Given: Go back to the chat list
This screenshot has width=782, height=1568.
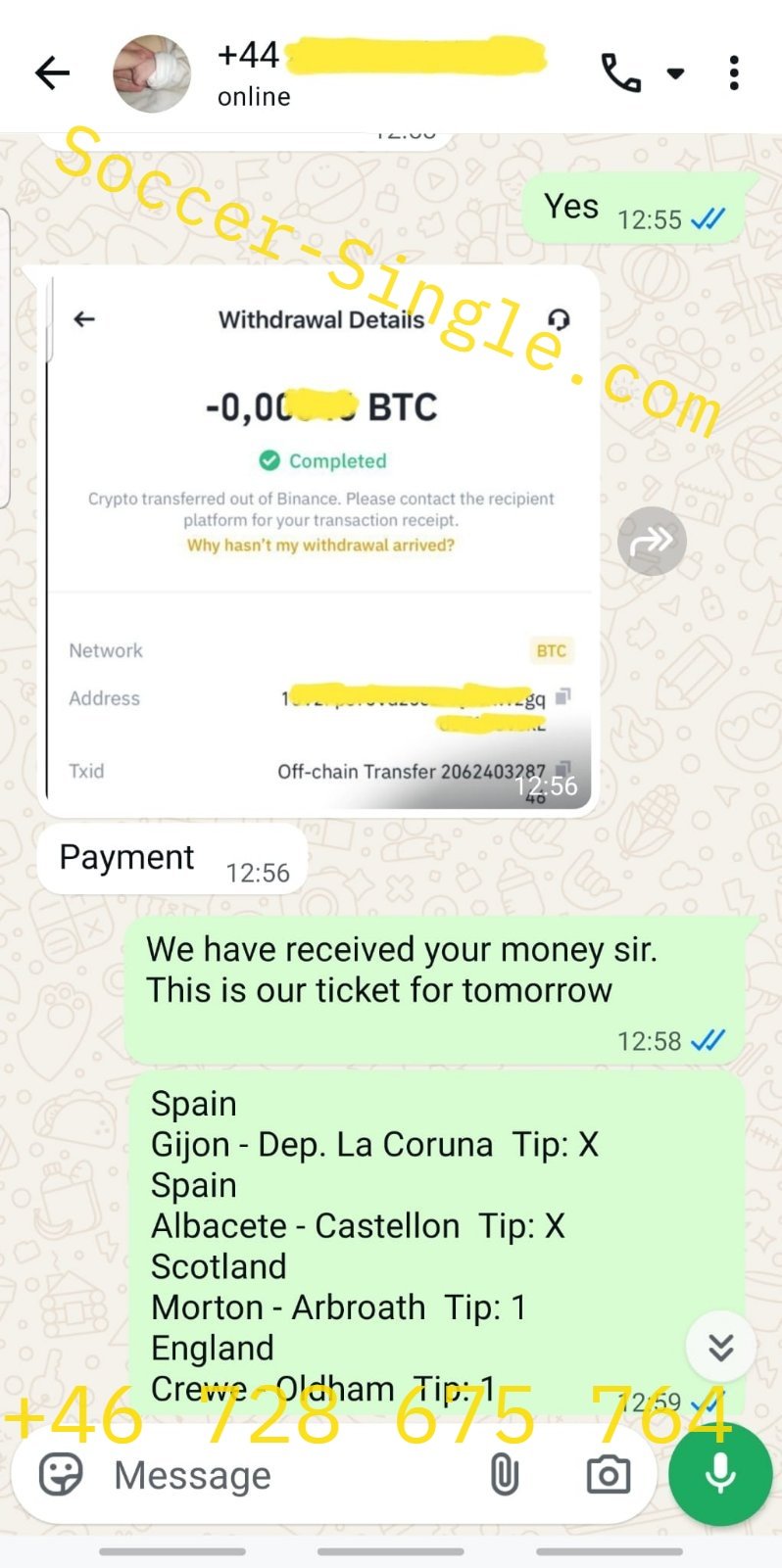Looking at the screenshot, I should (x=53, y=73).
